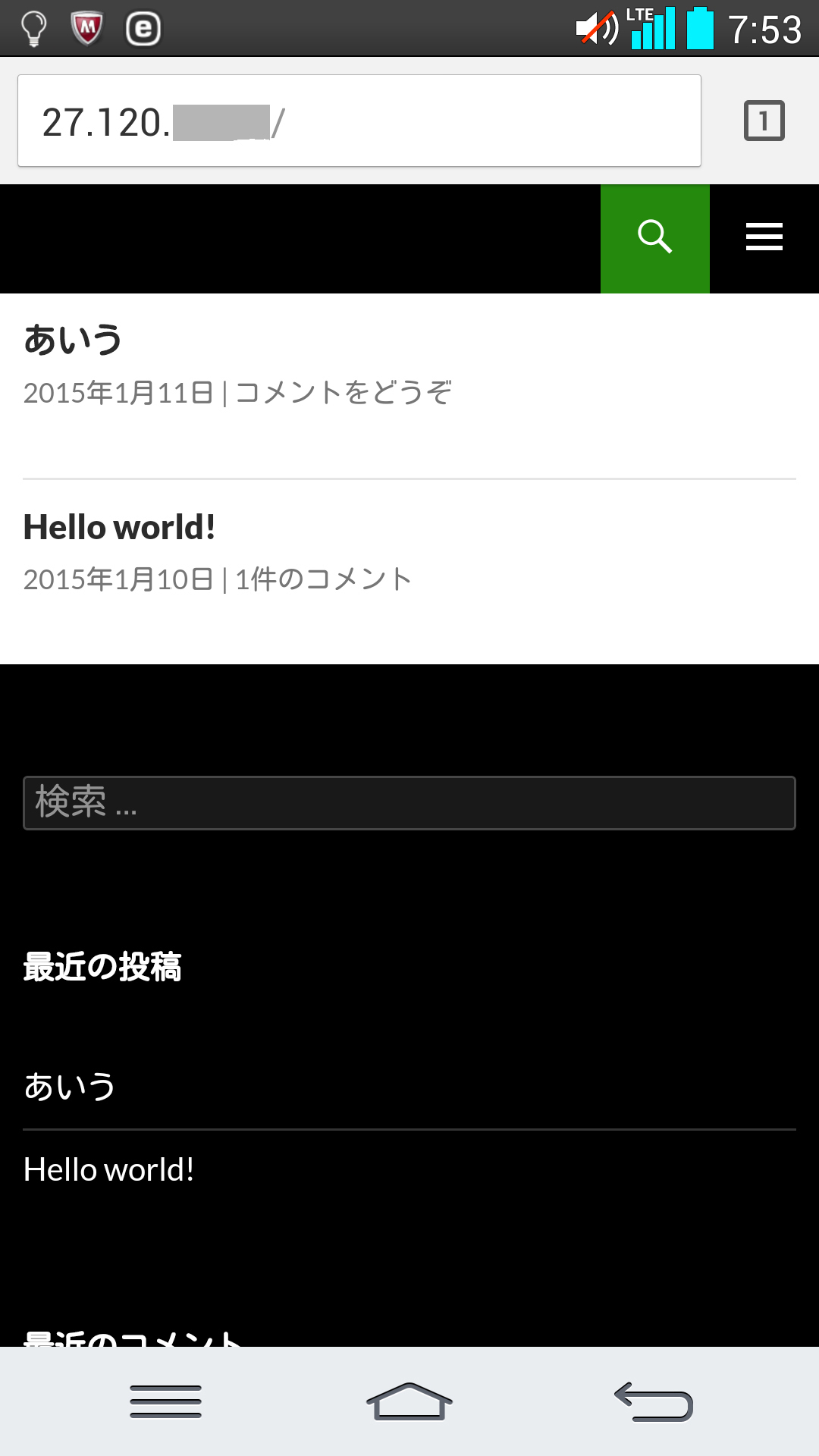Open Hello world! under 最近の投稿
Viewport: 819px width, 1456px height.
point(108,1169)
